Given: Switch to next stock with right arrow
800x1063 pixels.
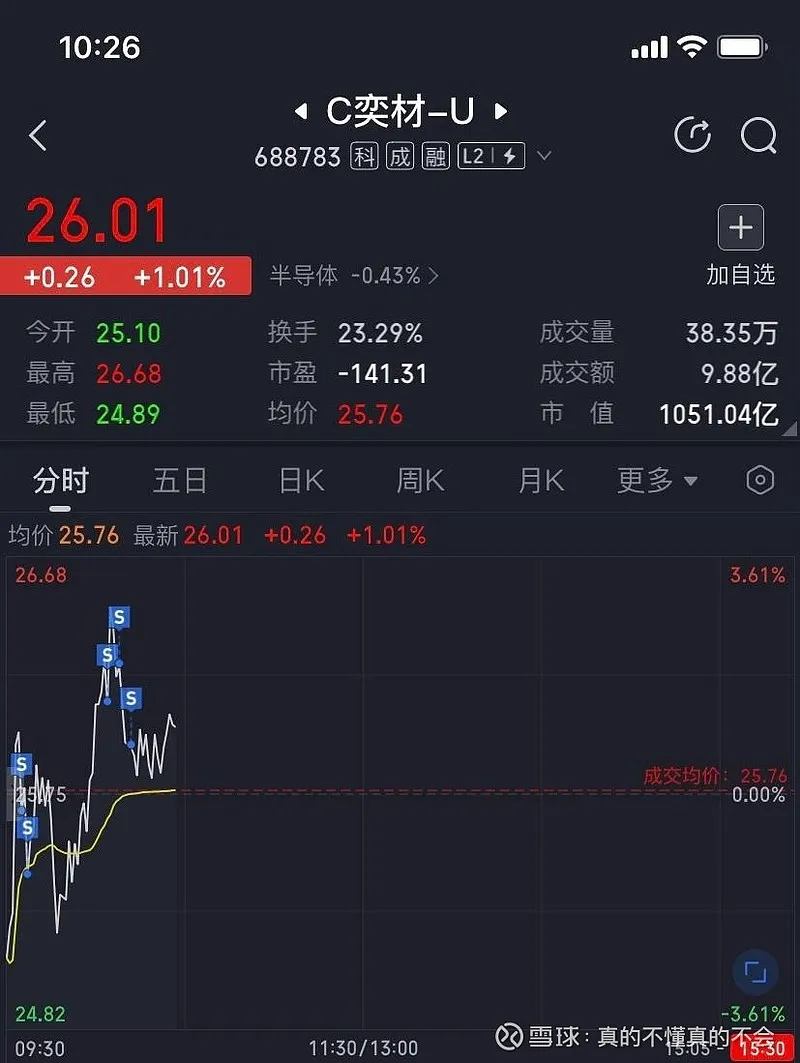Looking at the screenshot, I should [x=502, y=112].
